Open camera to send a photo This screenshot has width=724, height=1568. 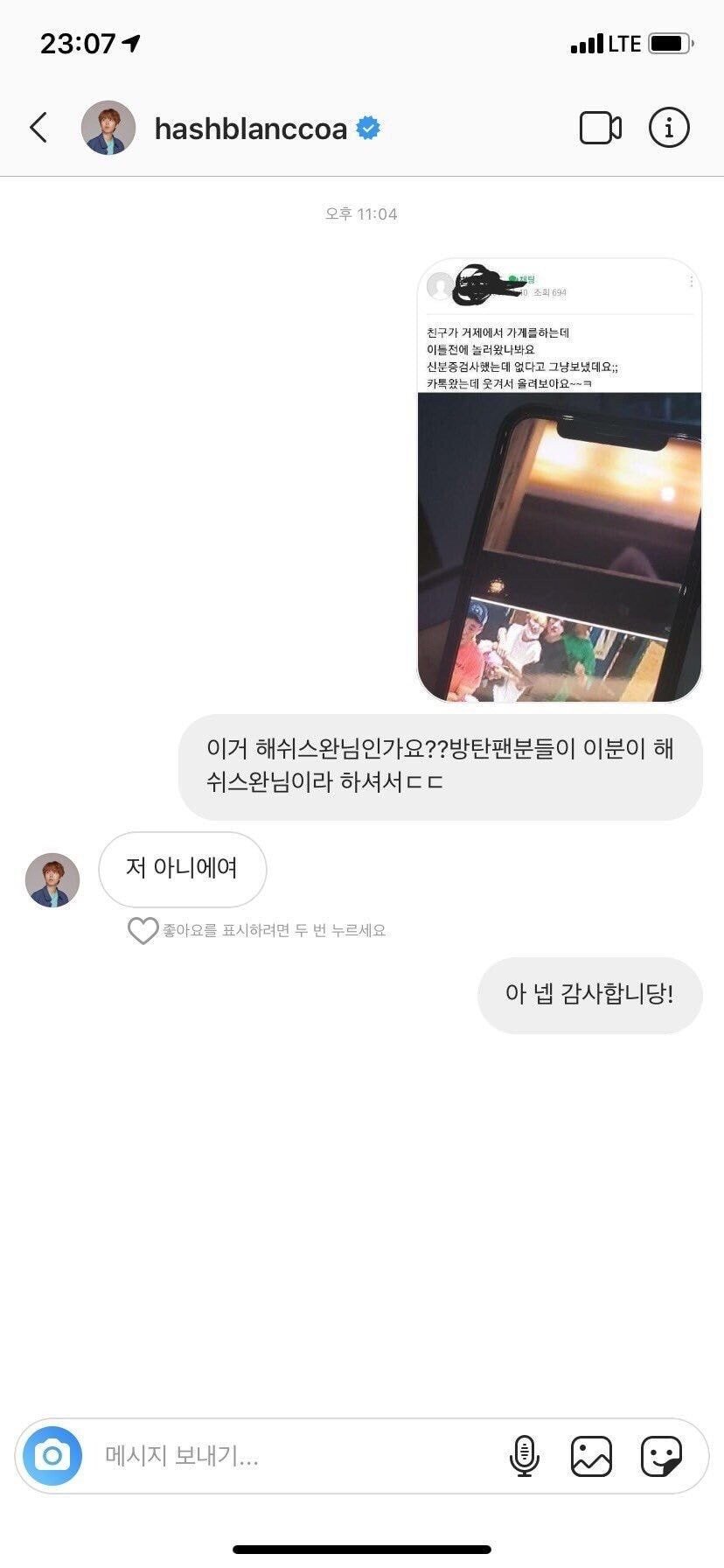coord(52,1456)
